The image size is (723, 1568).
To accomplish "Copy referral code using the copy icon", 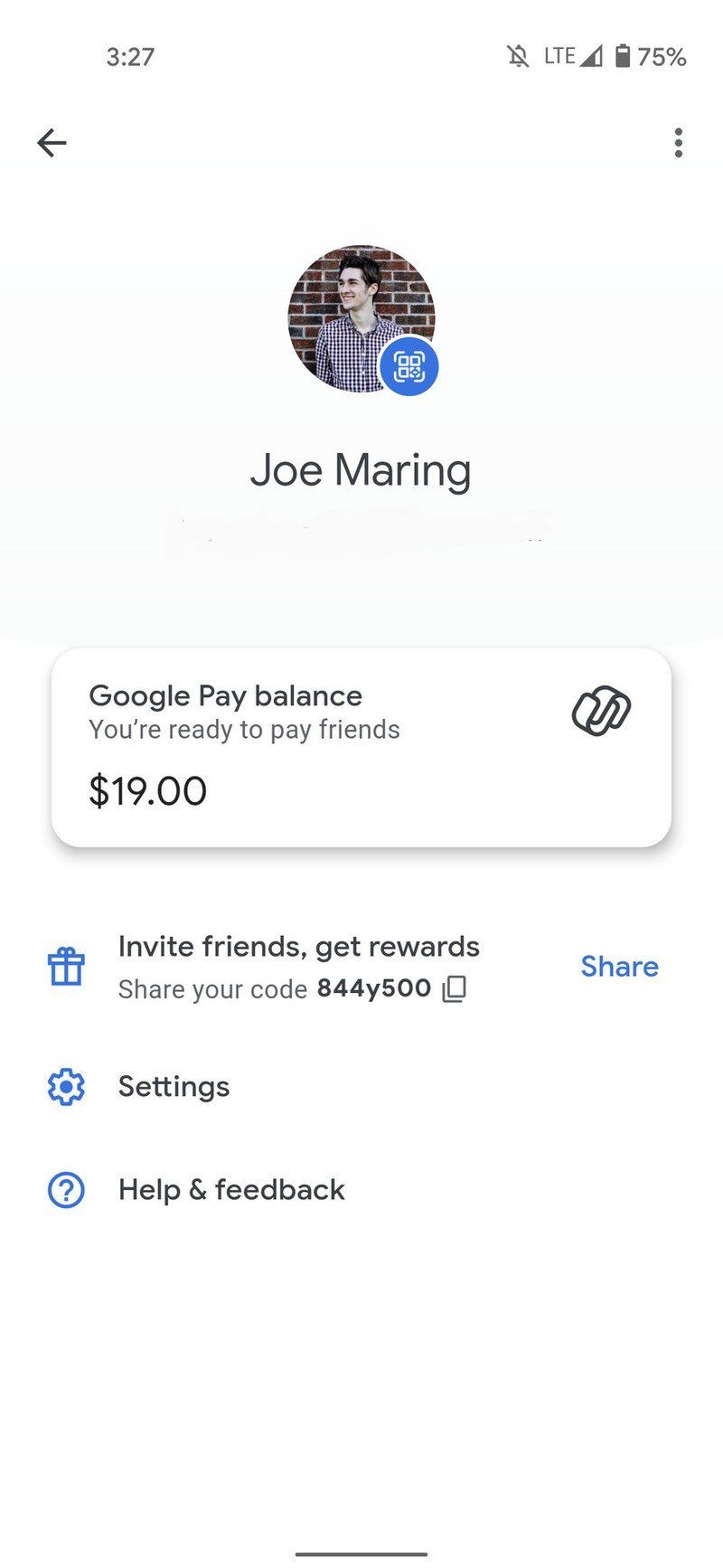I will coord(454,988).
